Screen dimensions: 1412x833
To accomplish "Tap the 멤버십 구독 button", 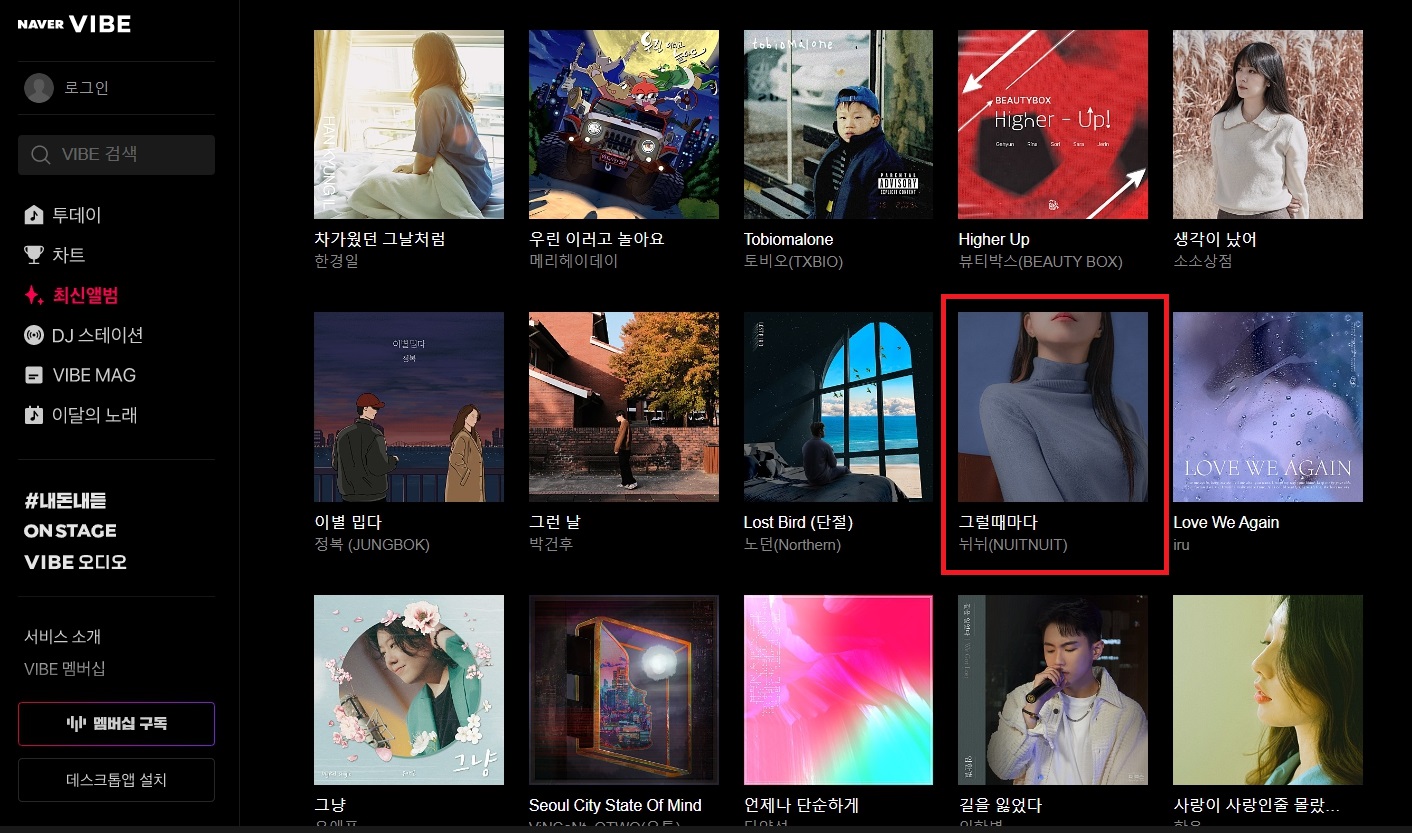I will pyautogui.click(x=117, y=723).
